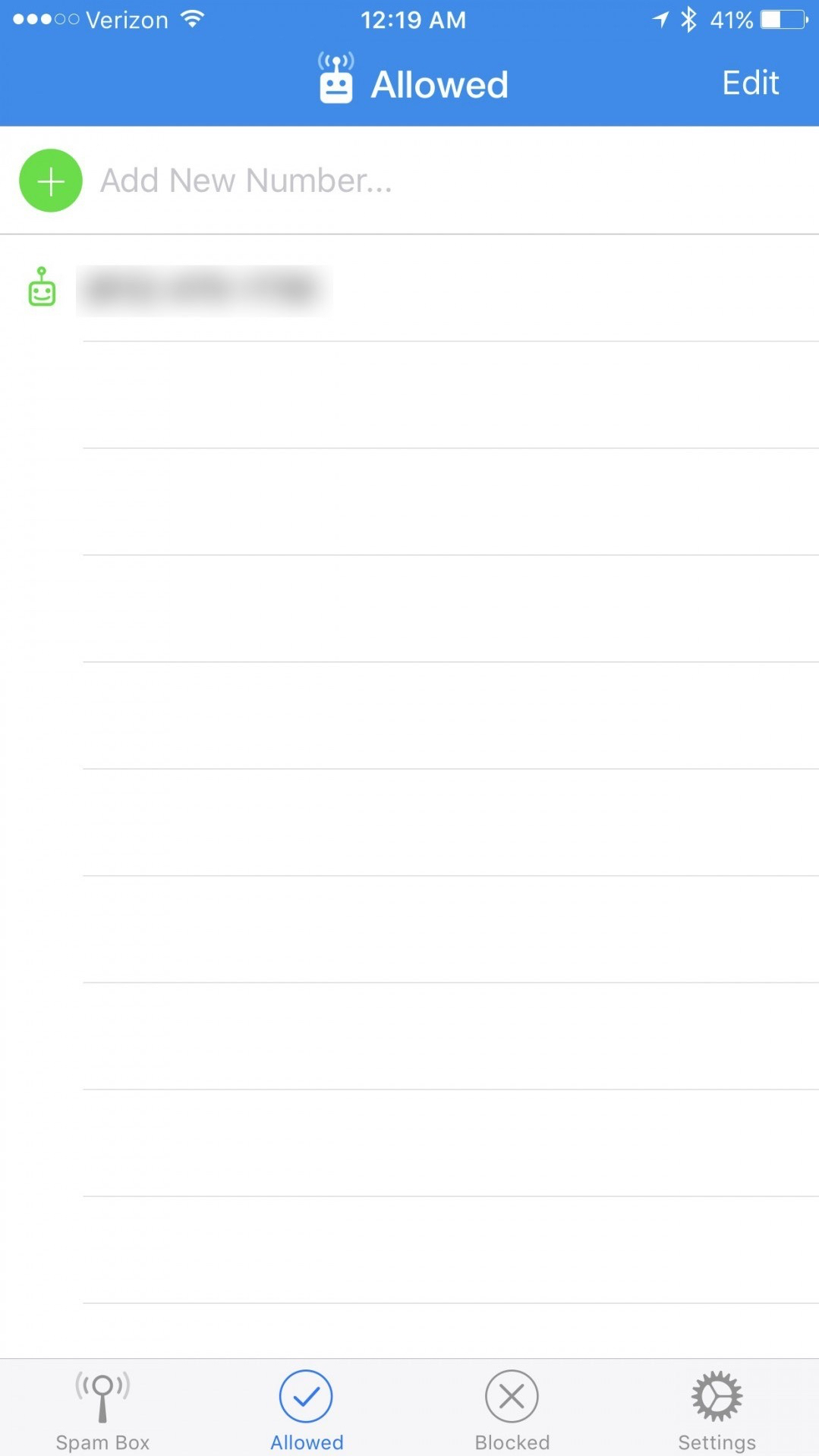The width and height of the screenshot is (819, 1456).
Task: Switch to the Spam Box tab
Action: (x=102, y=1410)
